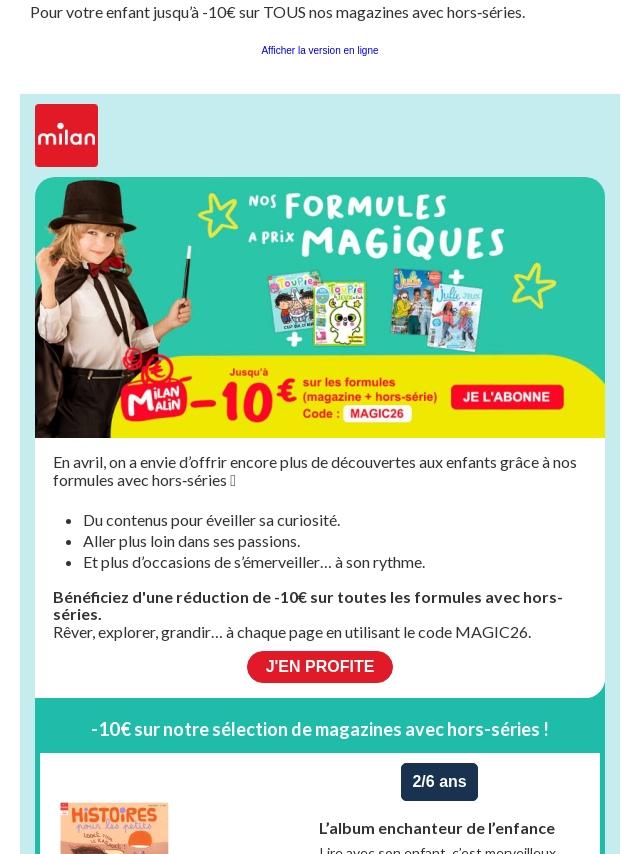Open the formules magiques promo banner

click(320, 307)
